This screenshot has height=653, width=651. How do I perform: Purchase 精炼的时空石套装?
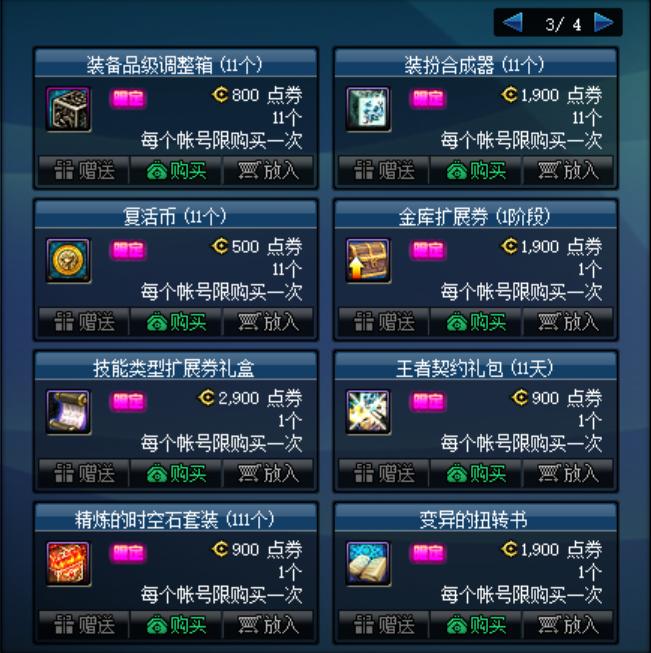click(176, 626)
